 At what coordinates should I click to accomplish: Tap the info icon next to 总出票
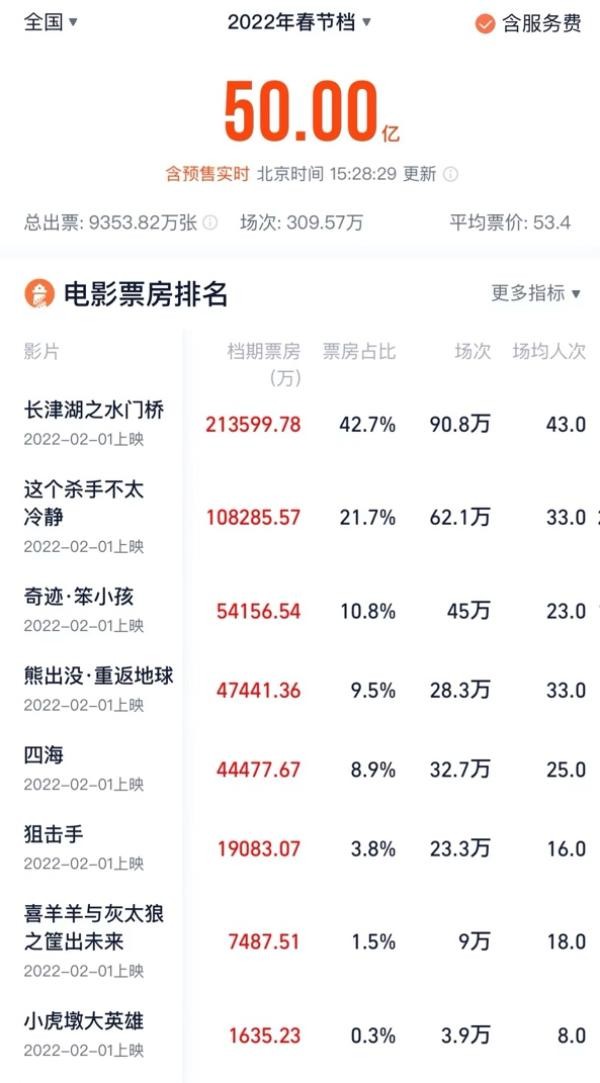pos(210,223)
